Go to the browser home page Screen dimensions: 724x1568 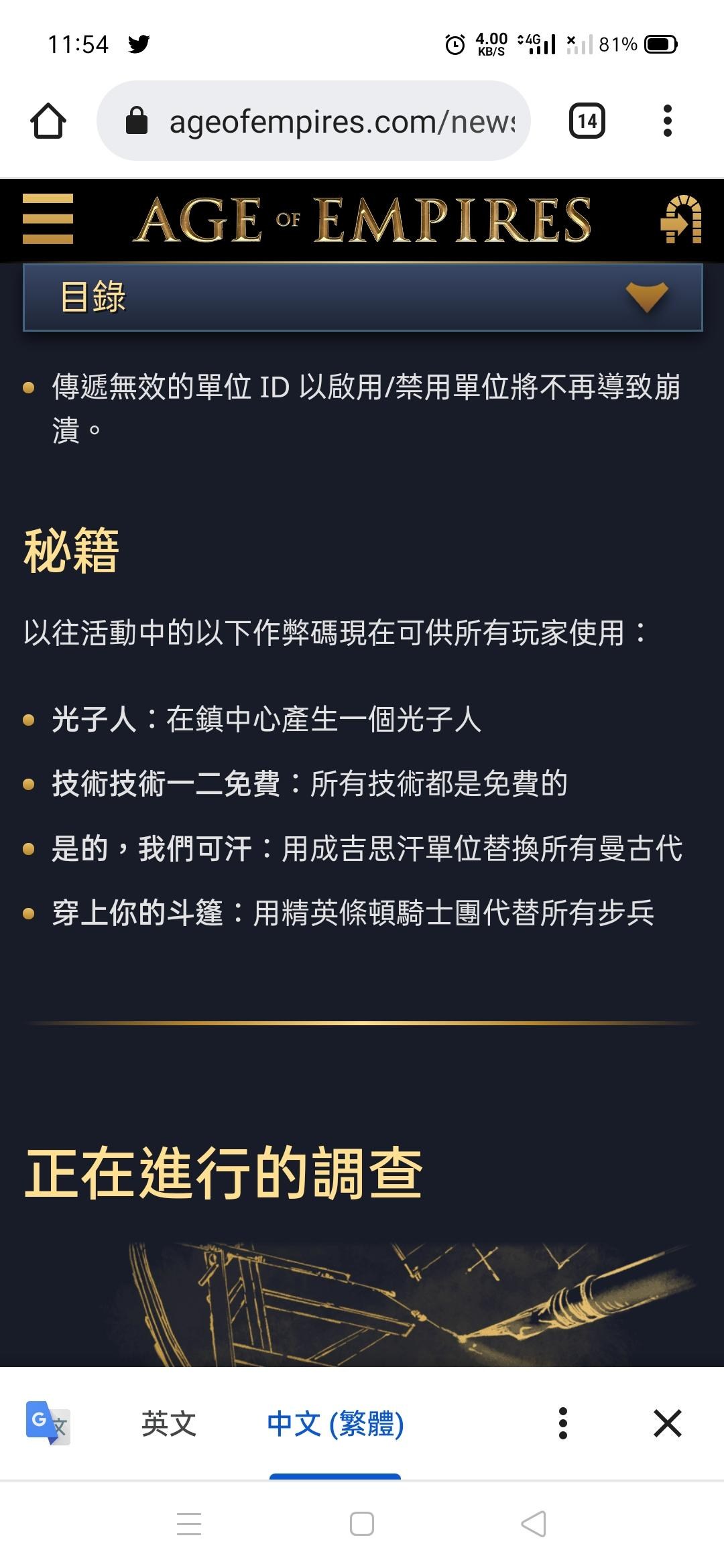[x=48, y=121]
